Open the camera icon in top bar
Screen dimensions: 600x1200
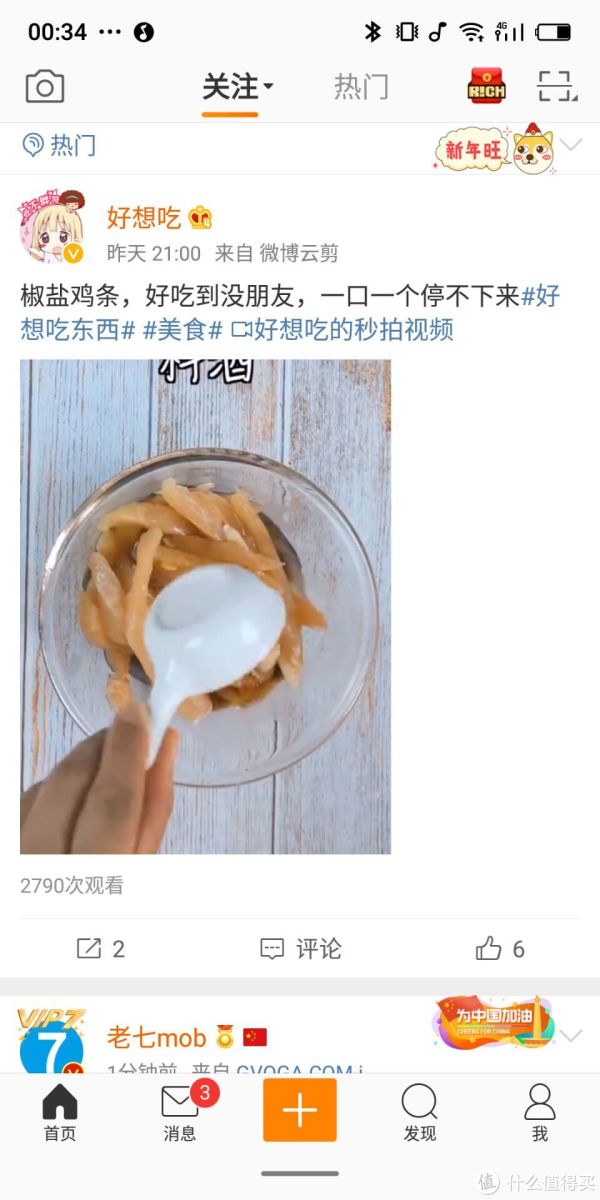(x=45, y=87)
